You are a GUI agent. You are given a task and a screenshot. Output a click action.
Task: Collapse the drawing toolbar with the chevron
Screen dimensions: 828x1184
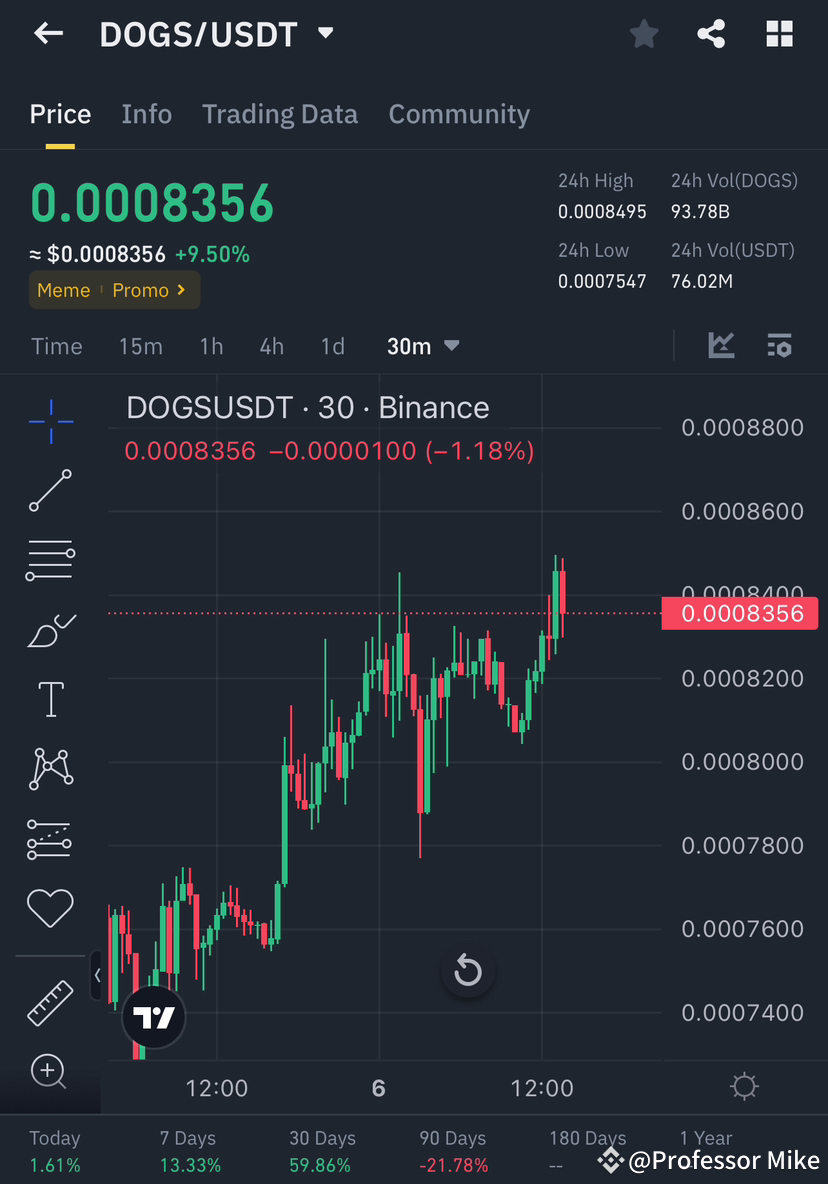tap(97, 975)
